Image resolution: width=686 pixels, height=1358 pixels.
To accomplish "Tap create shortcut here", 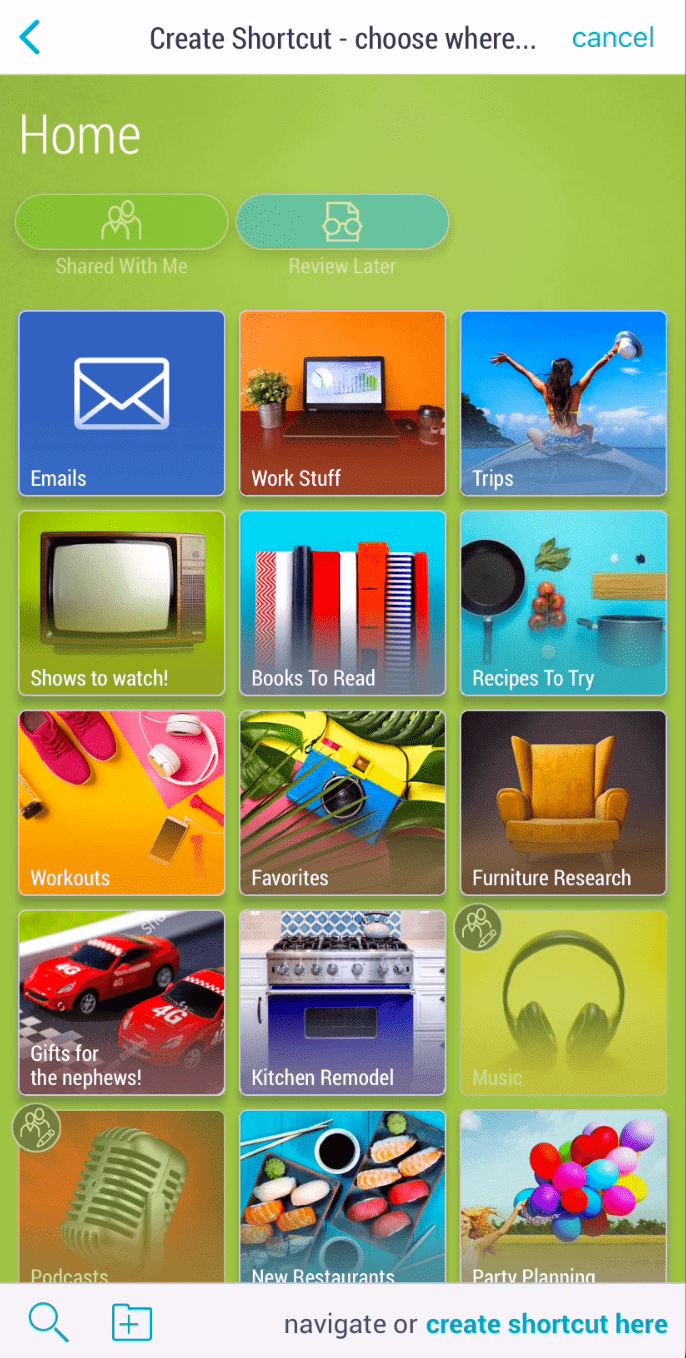I will tap(546, 1324).
